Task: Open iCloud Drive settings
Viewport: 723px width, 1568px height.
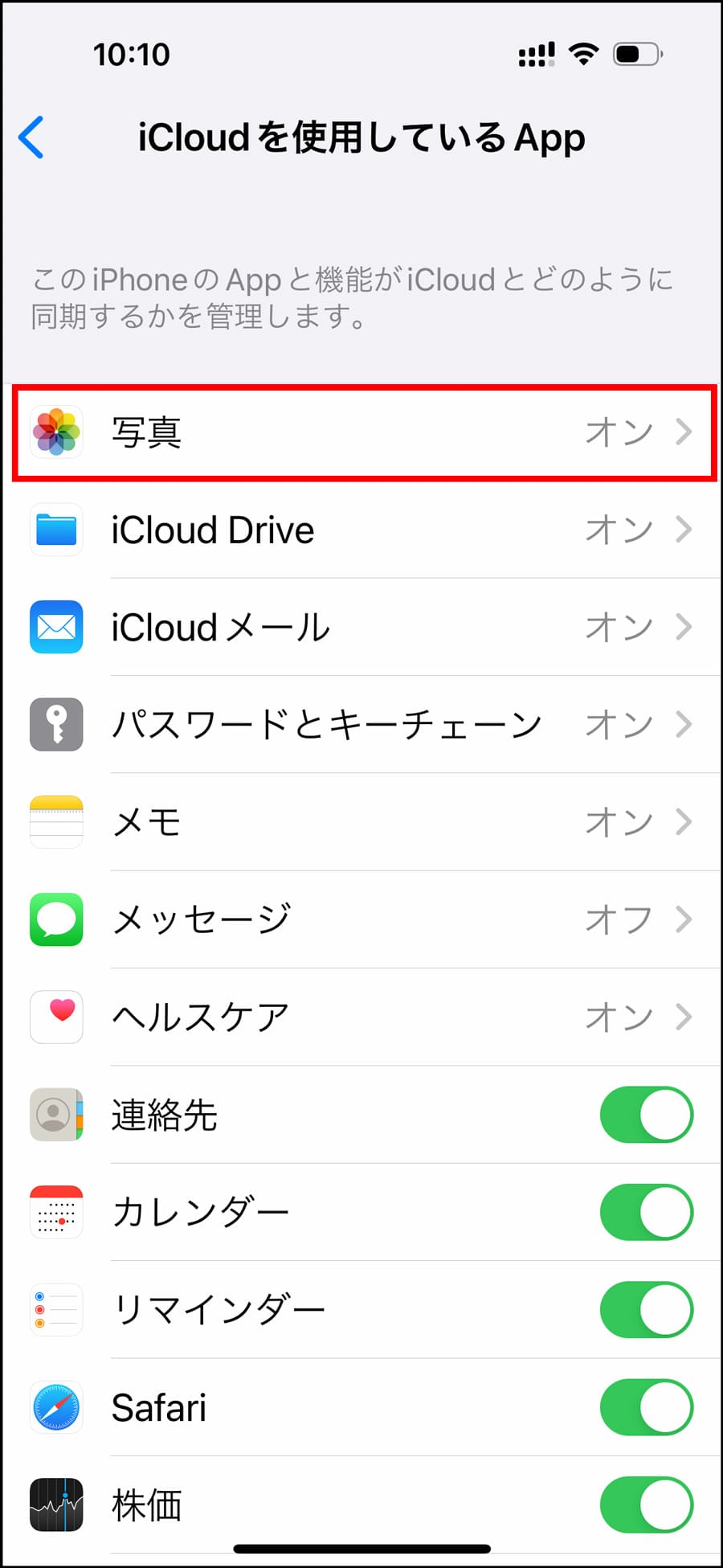Action: (361, 530)
